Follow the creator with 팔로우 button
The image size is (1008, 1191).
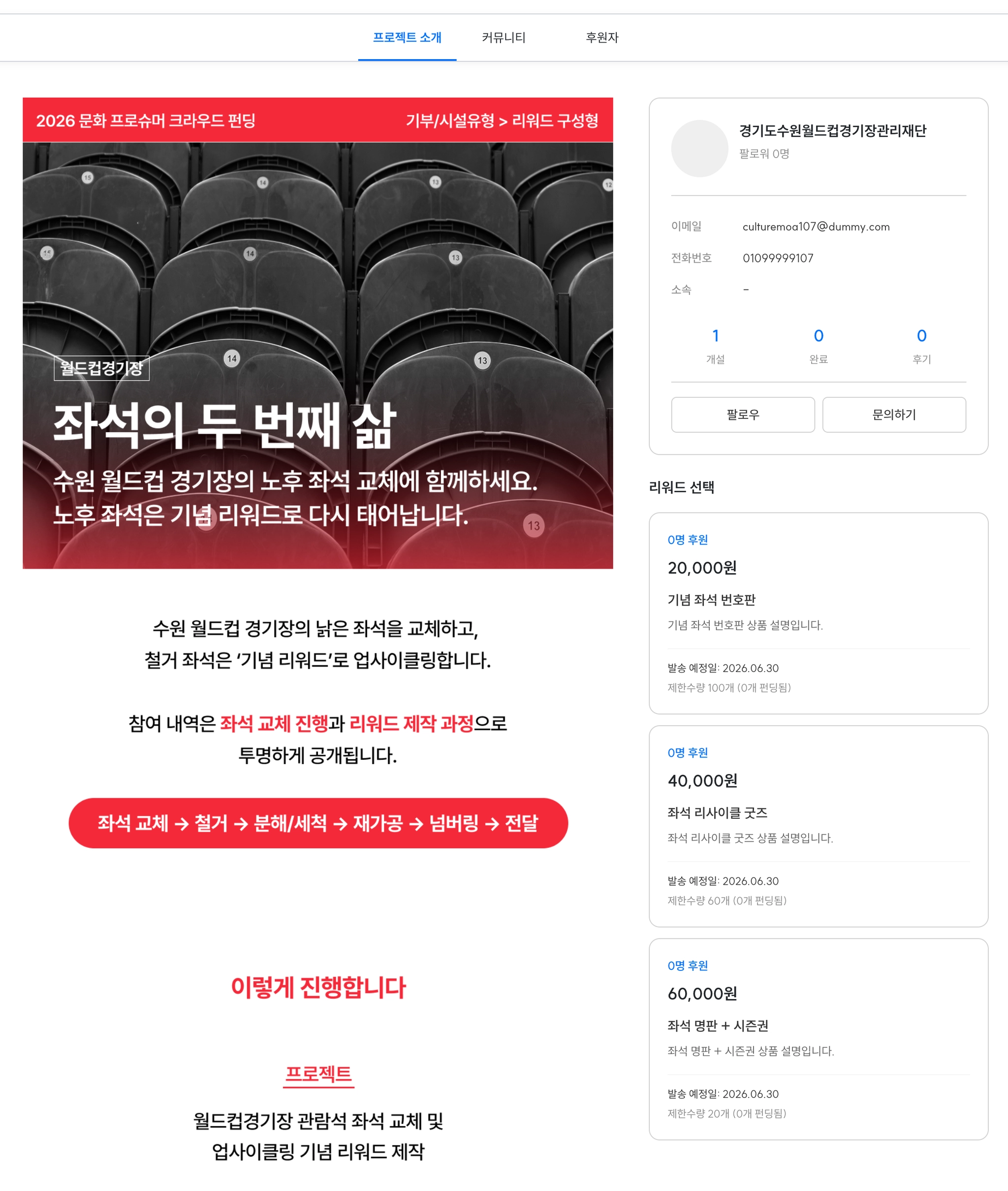point(742,415)
